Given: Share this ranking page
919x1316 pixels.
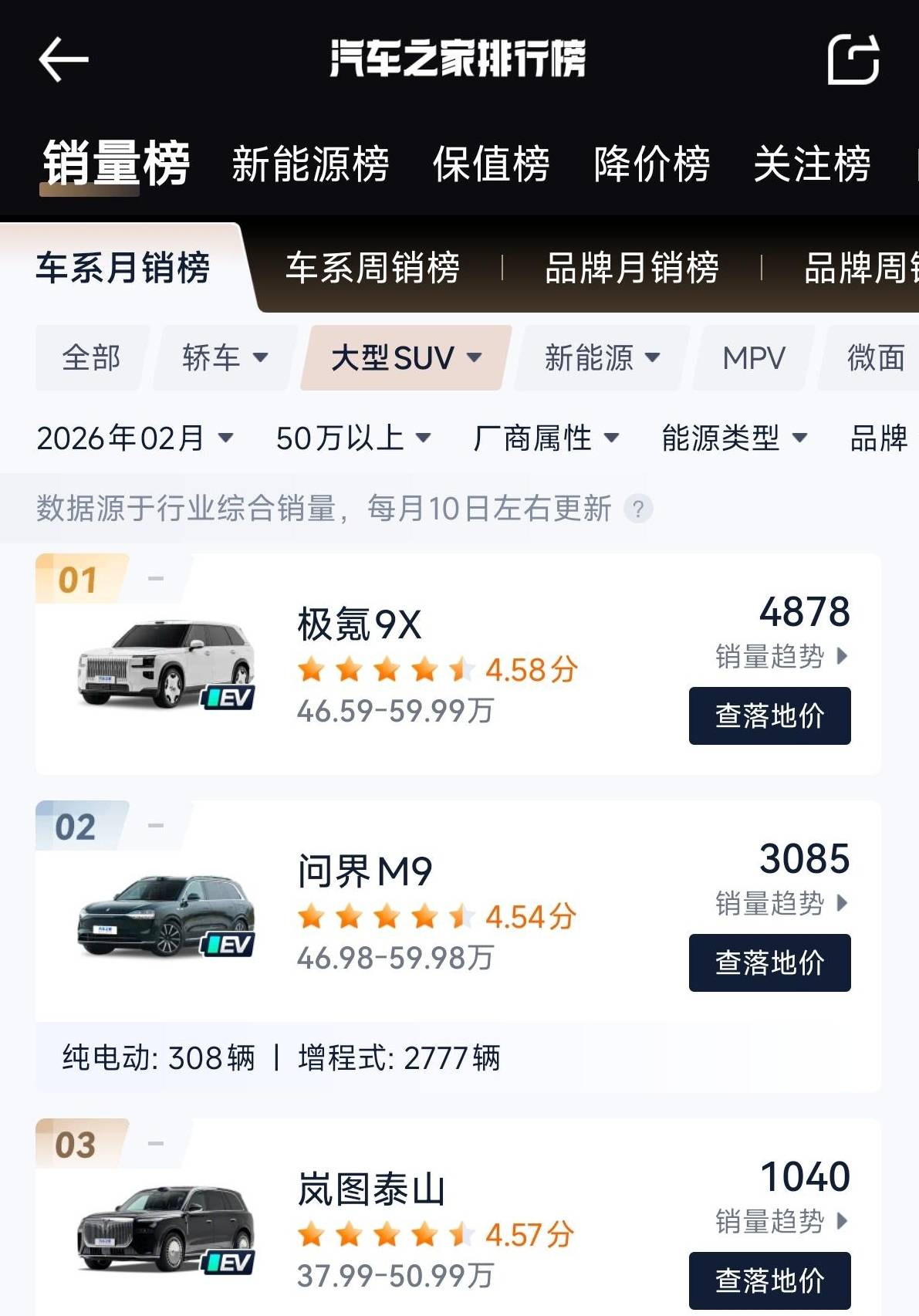Looking at the screenshot, I should 853,59.
